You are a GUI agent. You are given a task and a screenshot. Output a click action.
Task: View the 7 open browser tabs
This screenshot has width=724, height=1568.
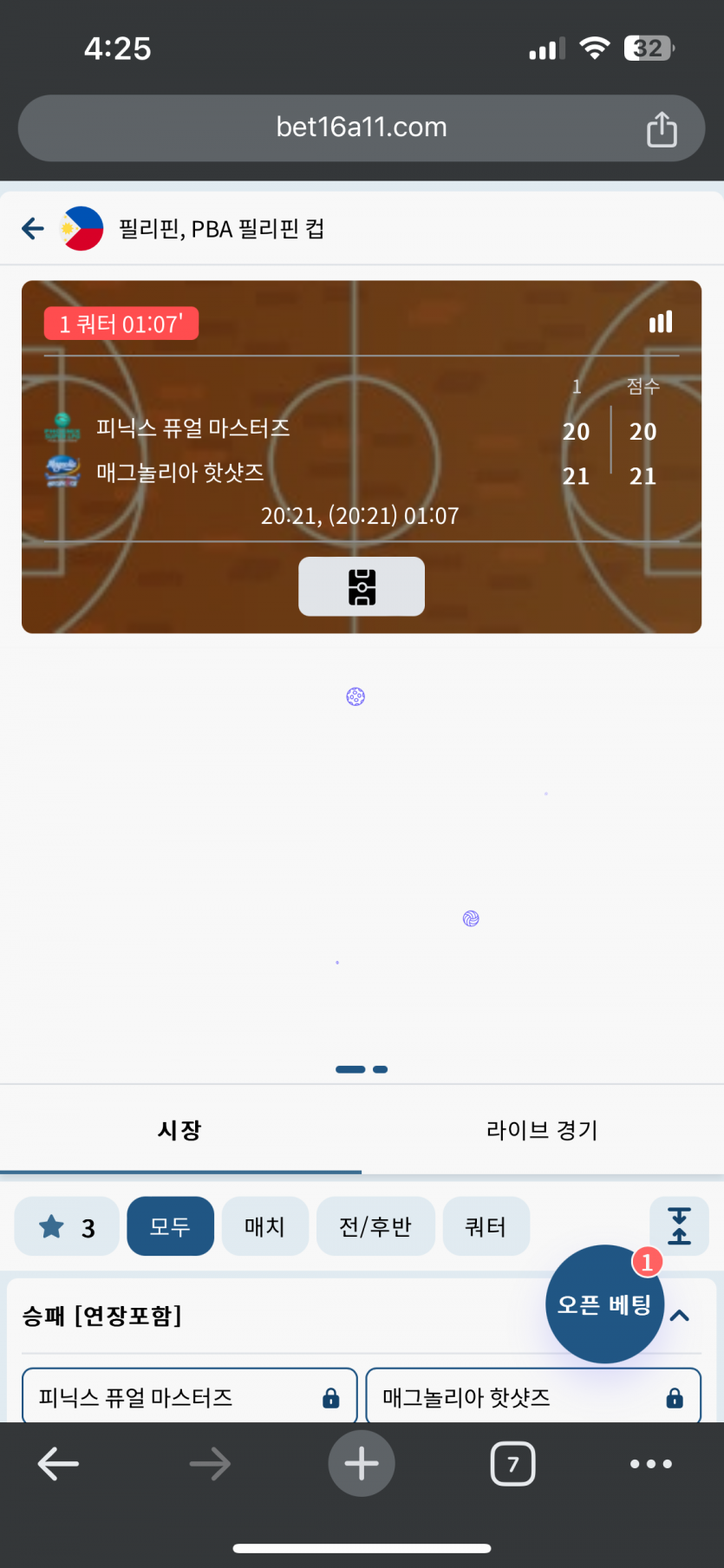512,1464
